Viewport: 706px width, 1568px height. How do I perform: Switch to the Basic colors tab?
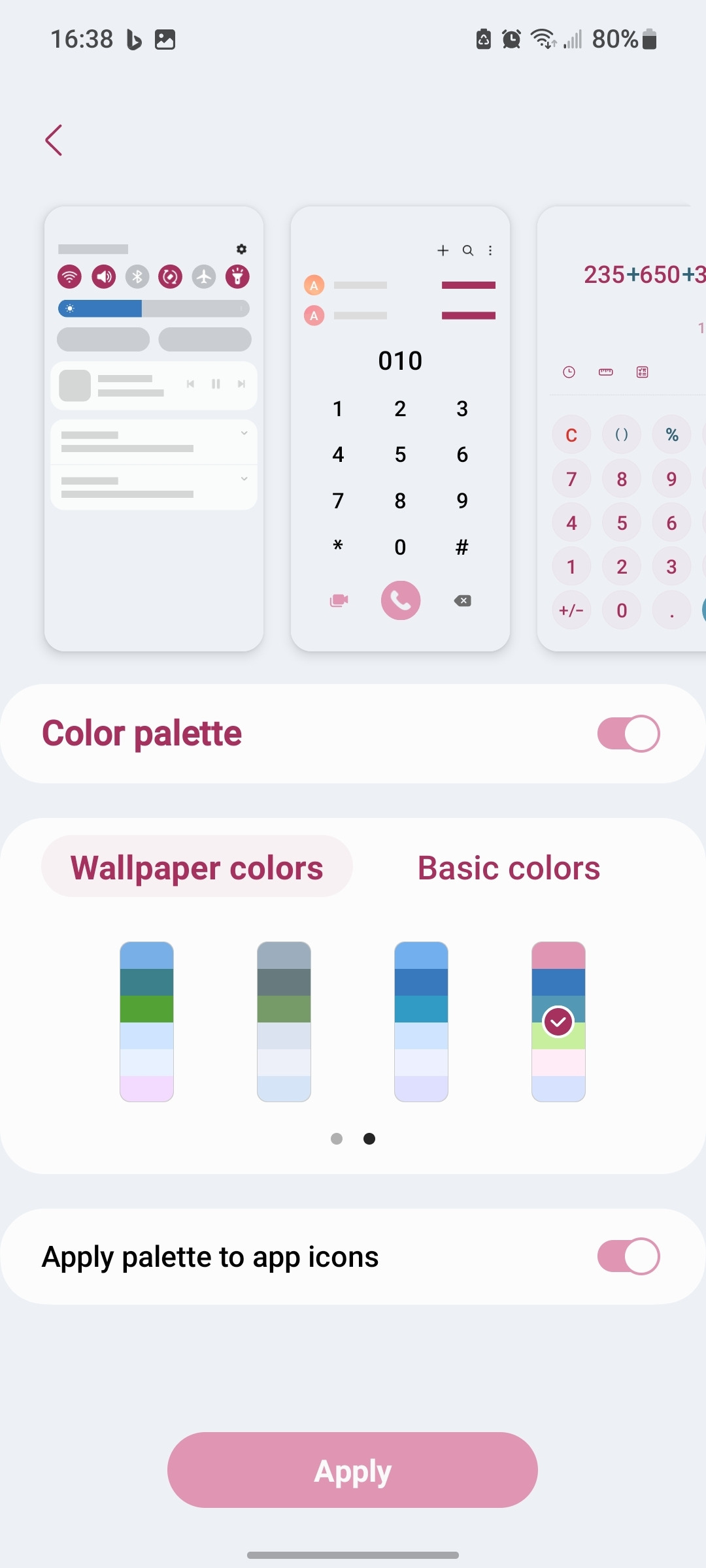tap(508, 867)
